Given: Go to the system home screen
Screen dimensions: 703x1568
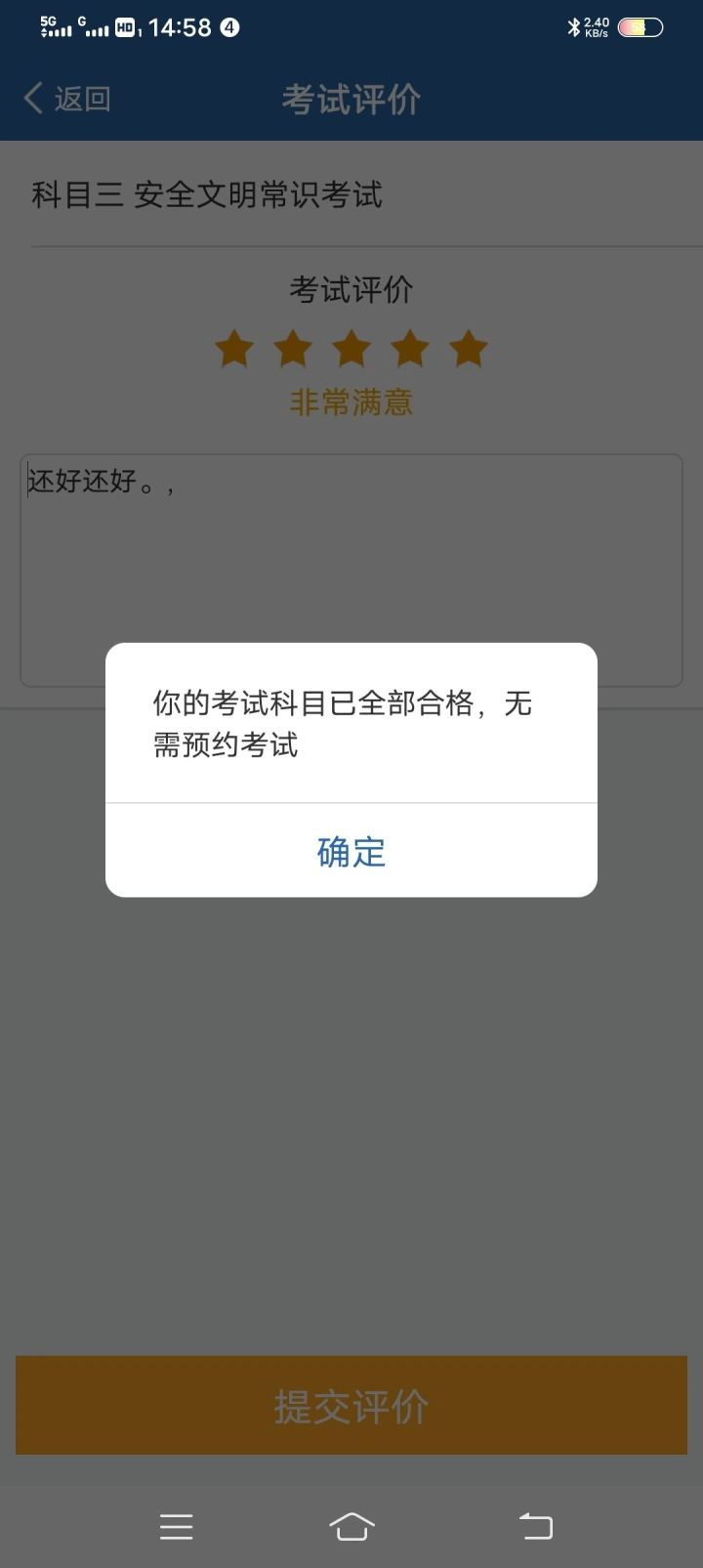Looking at the screenshot, I should 351,1526.
